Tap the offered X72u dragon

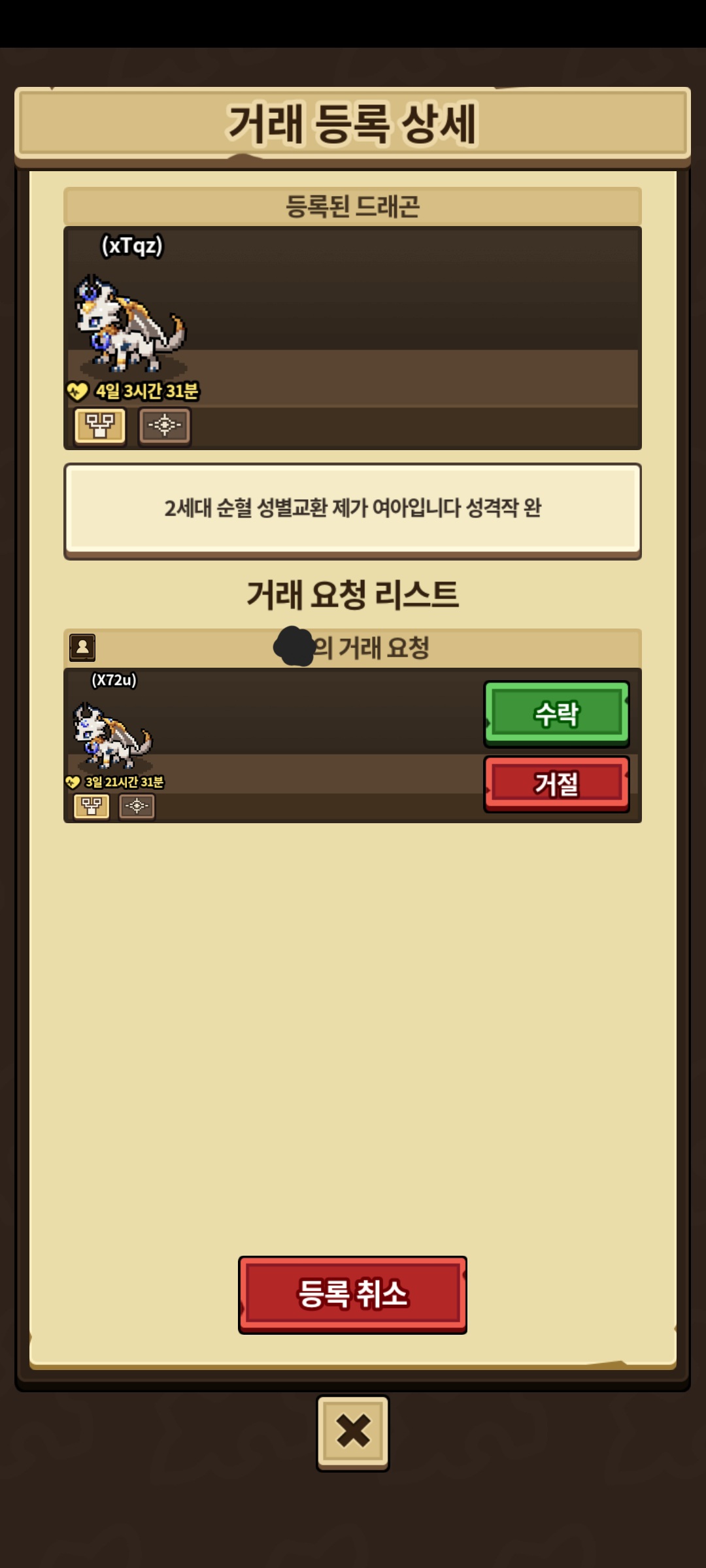pos(112,736)
